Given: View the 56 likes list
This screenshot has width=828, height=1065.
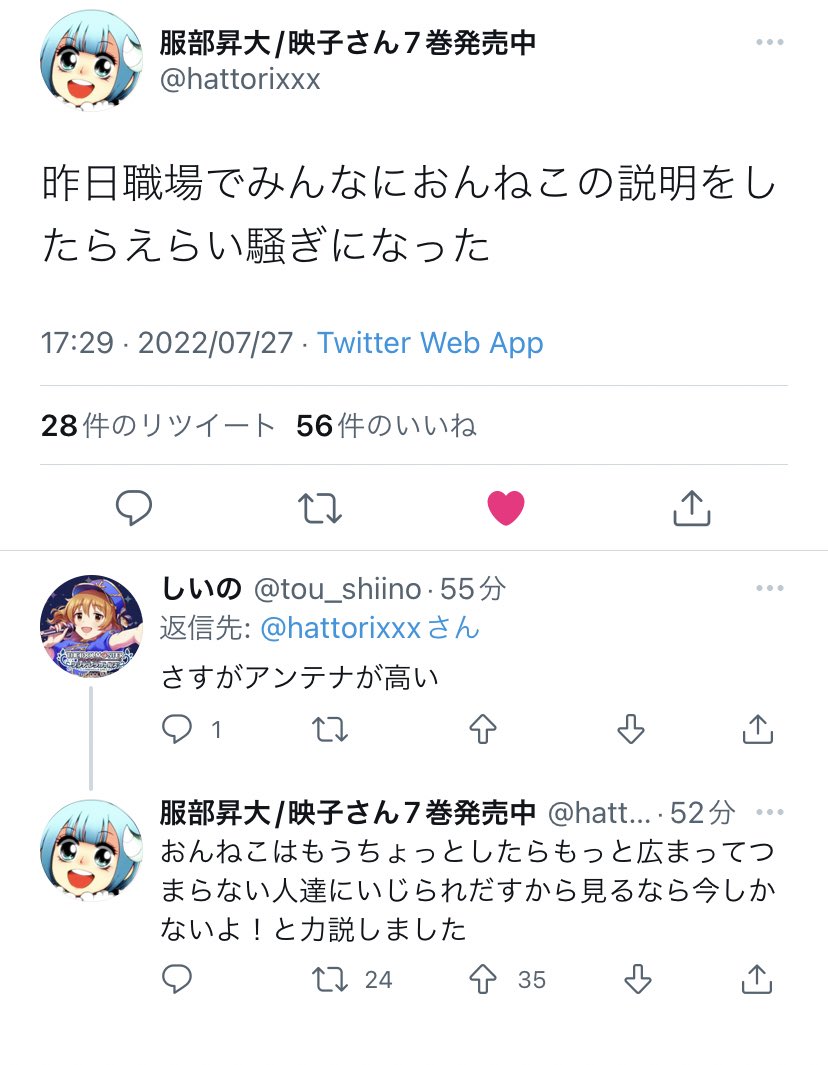Looking at the screenshot, I should pyautogui.click(x=386, y=426).
